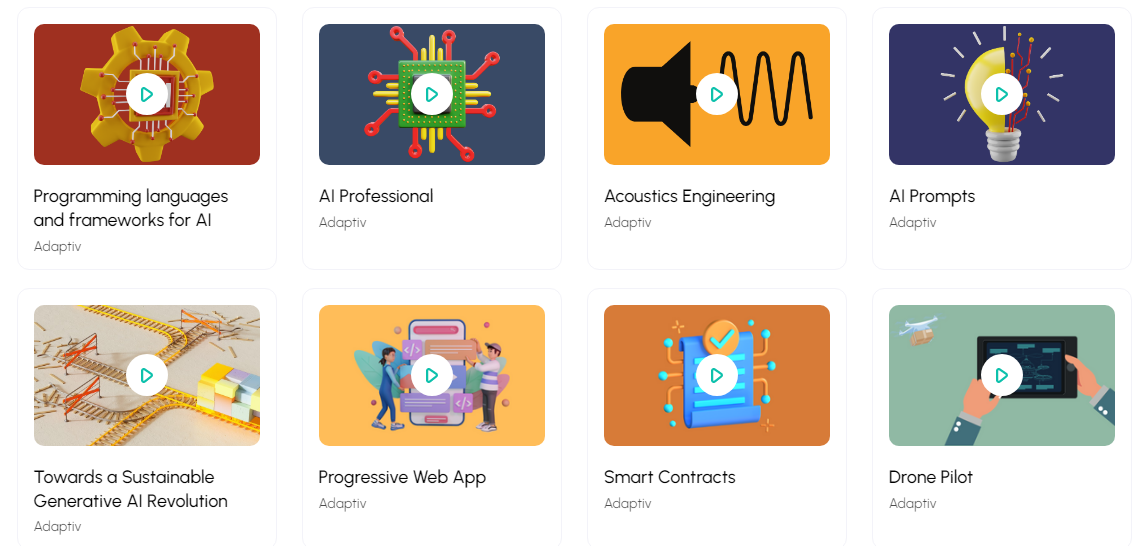The height and width of the screenshot is (546, 1148).
Task: Play the Towards a Sustainable Generative AI Revolution video
Action: point(147,376)
